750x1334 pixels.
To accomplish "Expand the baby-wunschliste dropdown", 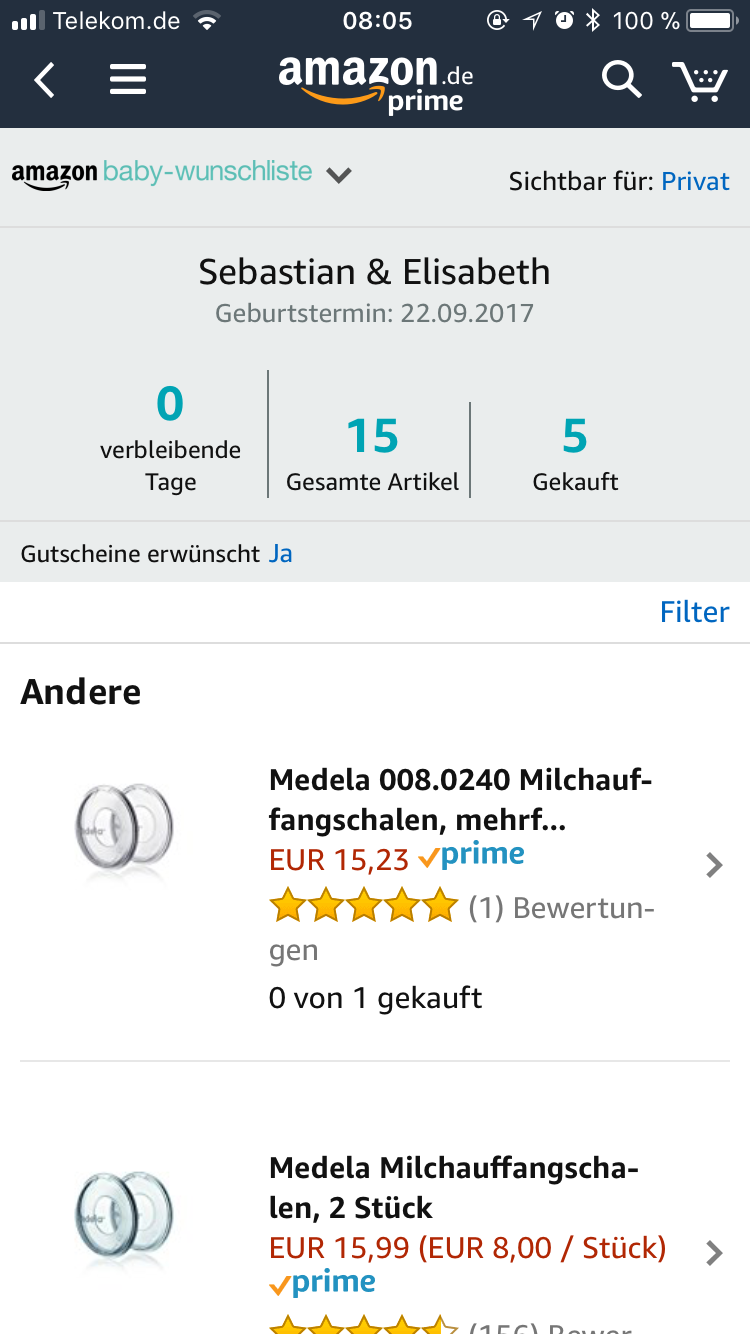I will (339, 175).
